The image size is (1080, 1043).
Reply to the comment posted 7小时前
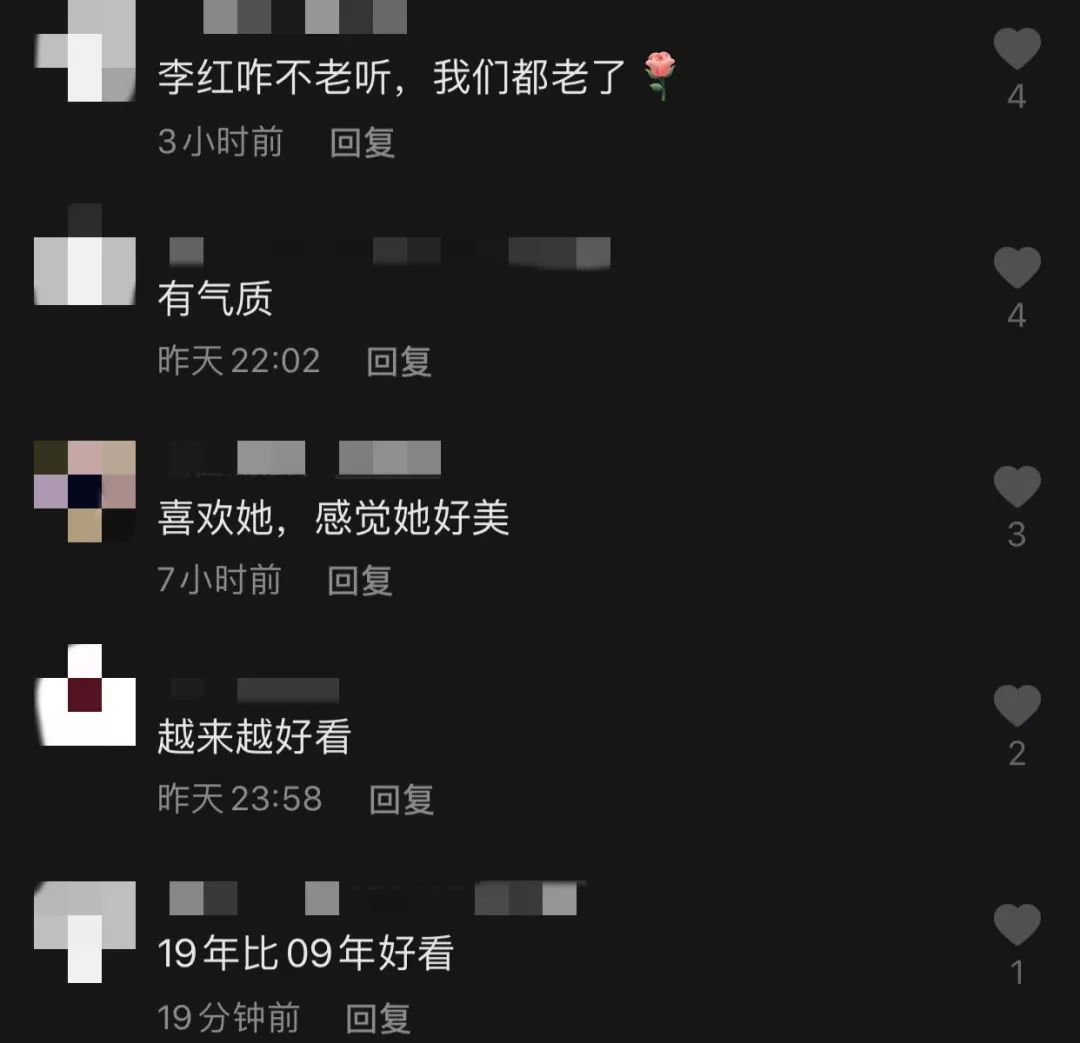pyautogui.click(x=360, y=580)
